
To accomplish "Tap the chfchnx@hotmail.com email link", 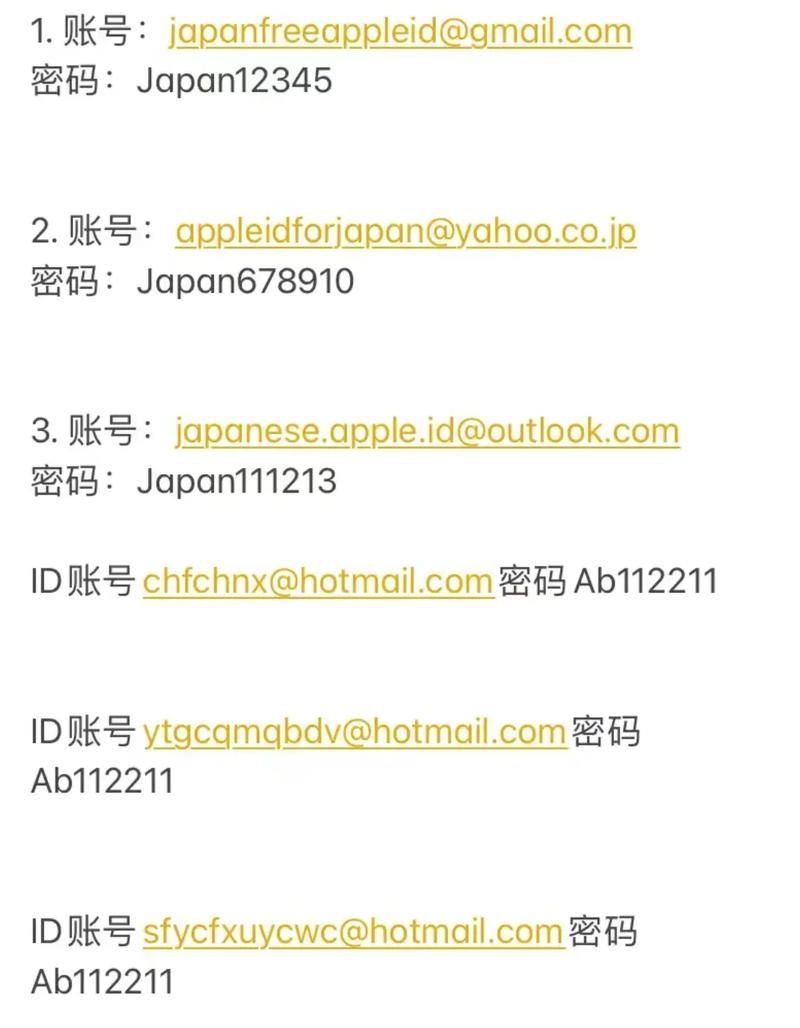I will pyautogui.click(x=318, y=581).
